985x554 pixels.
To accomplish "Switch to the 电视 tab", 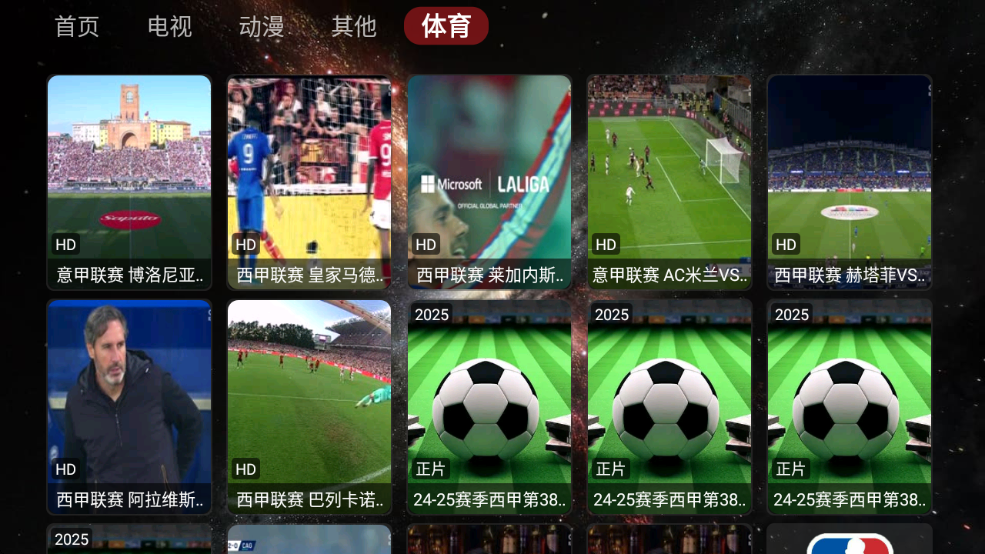I will 169,27.
